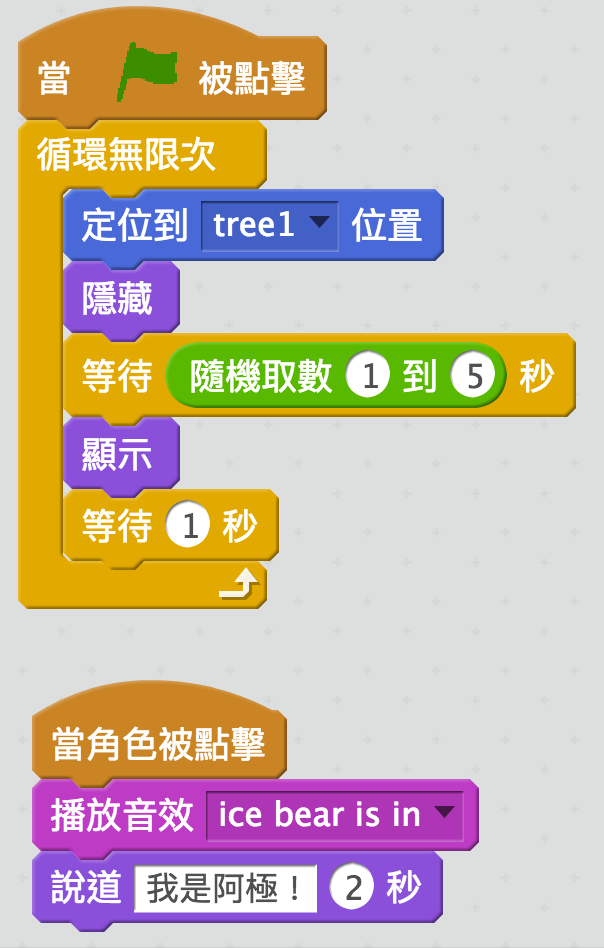Edit the random number minimum value 1
The image size is (604, 948).
368,378
